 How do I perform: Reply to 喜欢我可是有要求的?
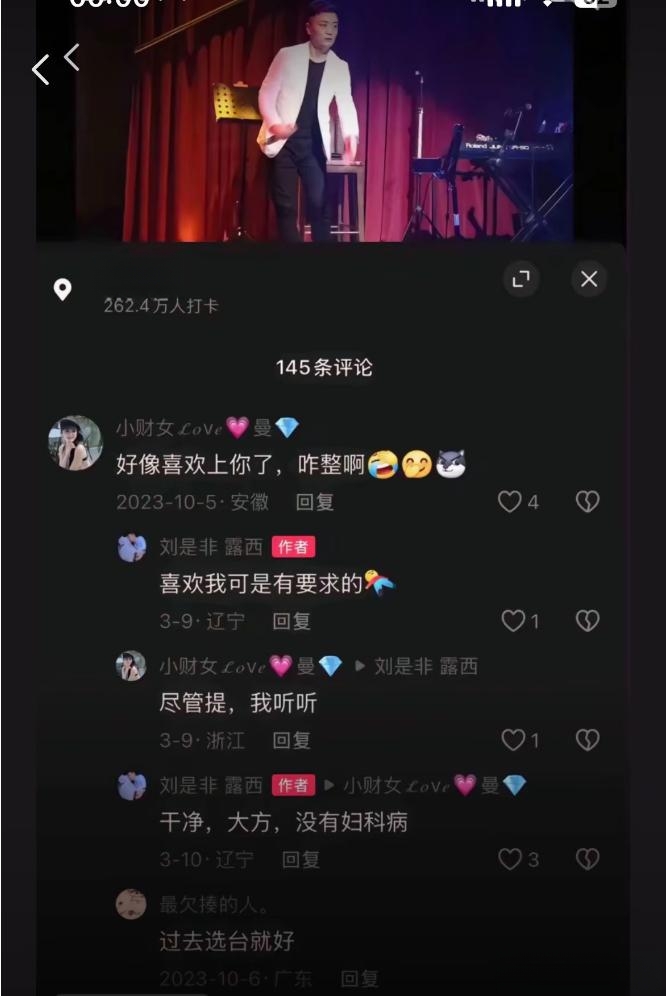point(291,621)
